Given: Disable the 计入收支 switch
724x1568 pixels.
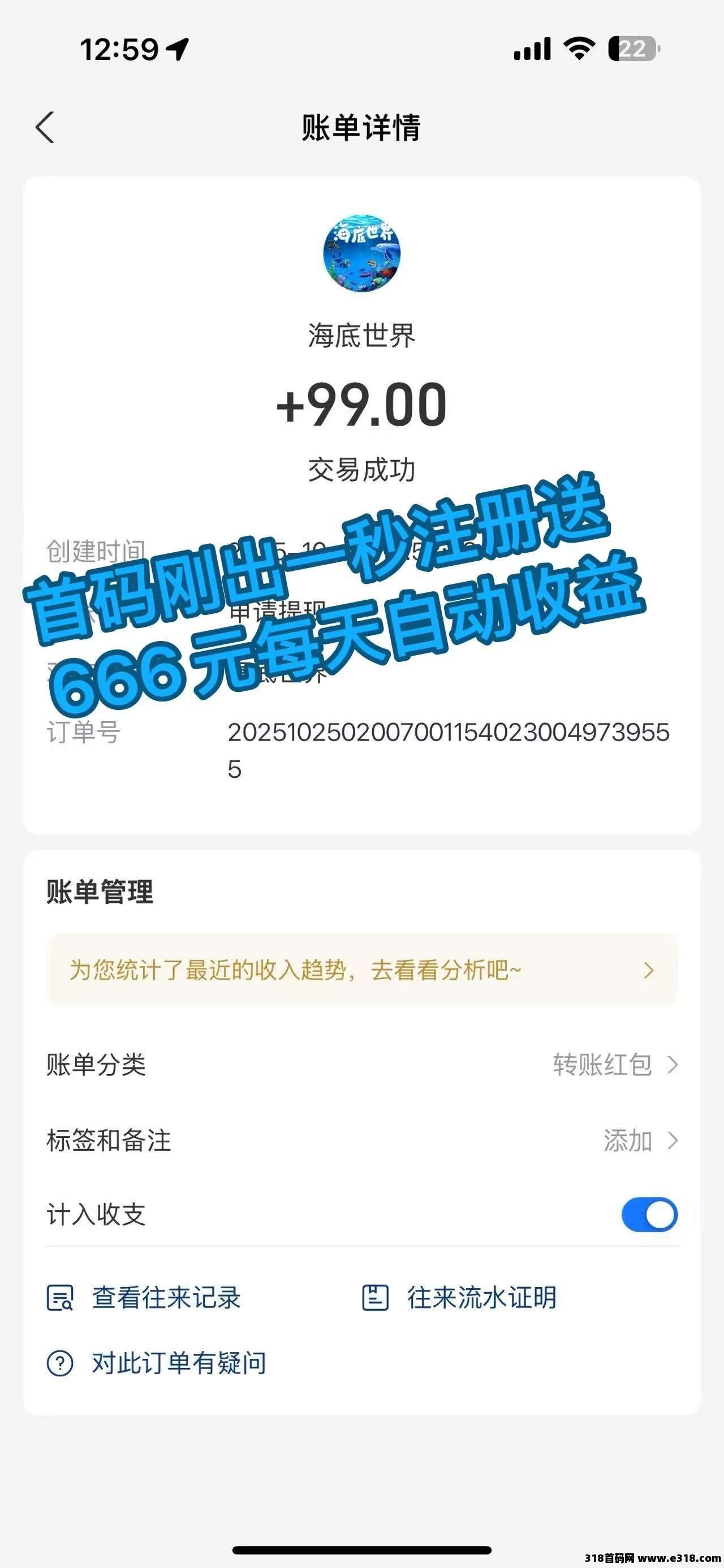Looking at the screenshot, I should 649,1214.
